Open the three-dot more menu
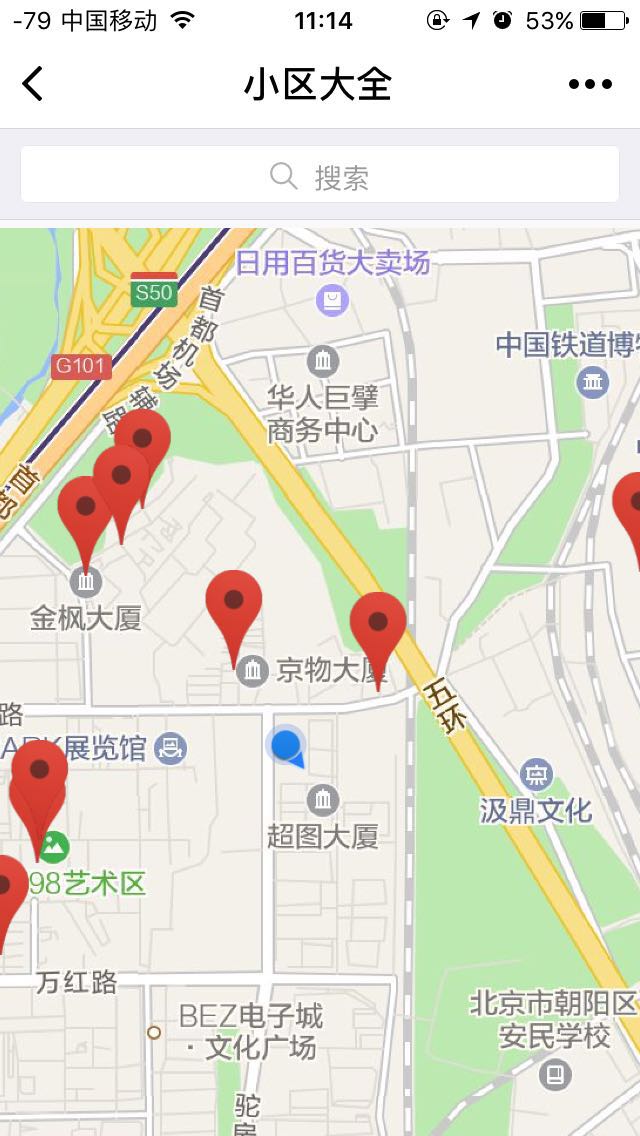The width and height of the screenshot is (640, 1136). [x=590, y=84]
